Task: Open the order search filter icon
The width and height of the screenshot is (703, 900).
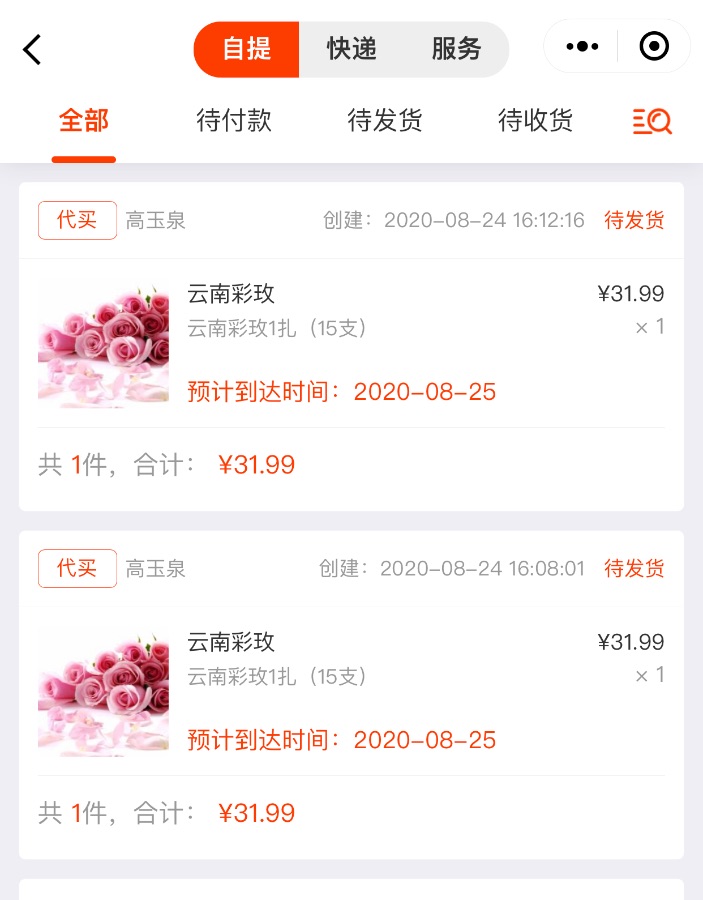Action: [x=652, y=122]
